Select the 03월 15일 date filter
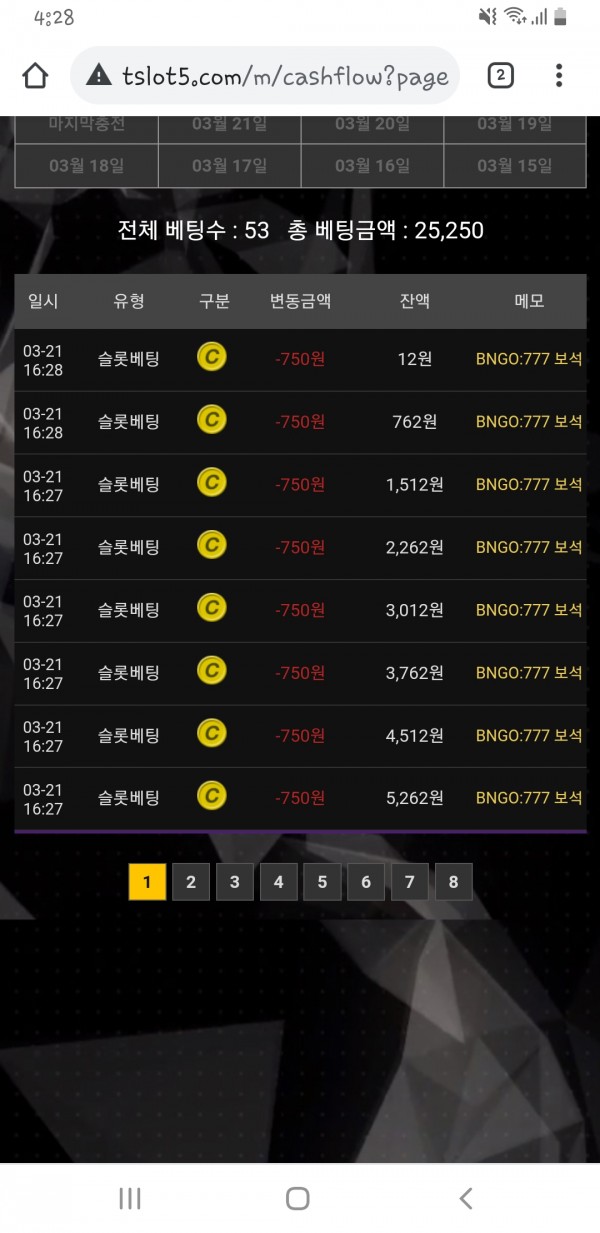Viewport: 600px width, 1233px height. (x=514, y=166)
